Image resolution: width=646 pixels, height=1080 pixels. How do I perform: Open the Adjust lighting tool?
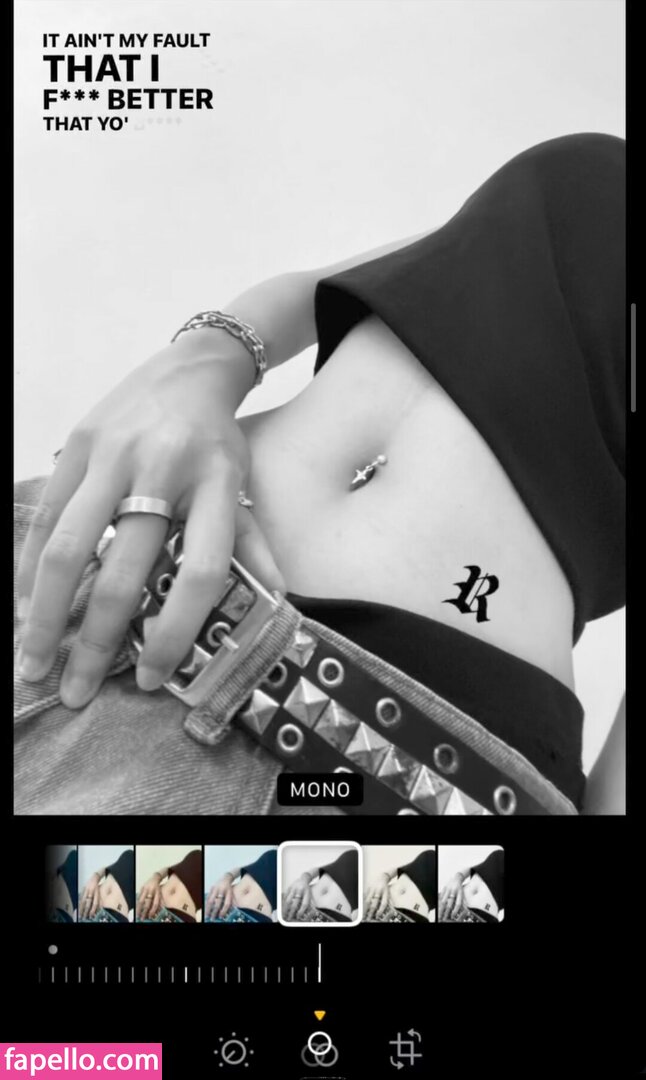click(234, 1051)
